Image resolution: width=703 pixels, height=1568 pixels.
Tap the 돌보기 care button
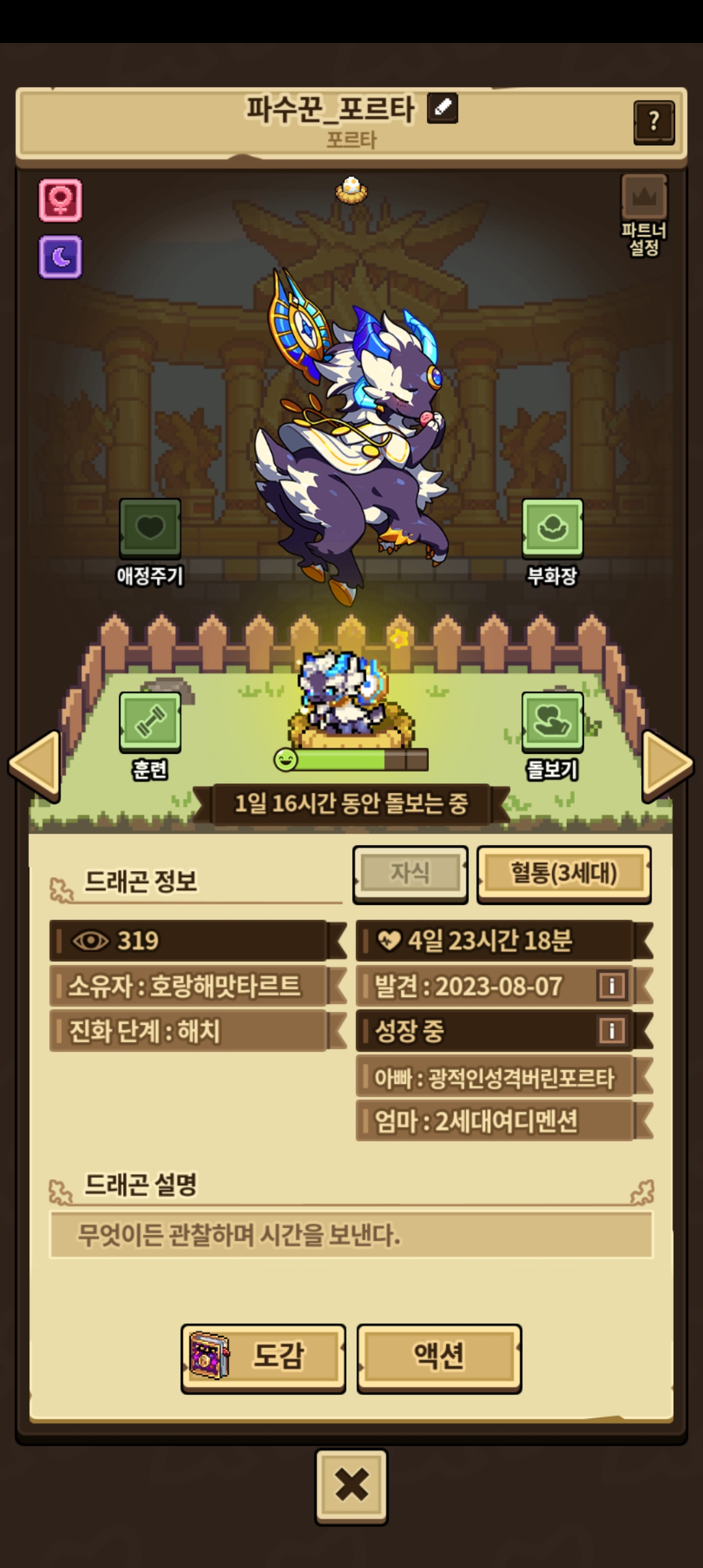552,722
